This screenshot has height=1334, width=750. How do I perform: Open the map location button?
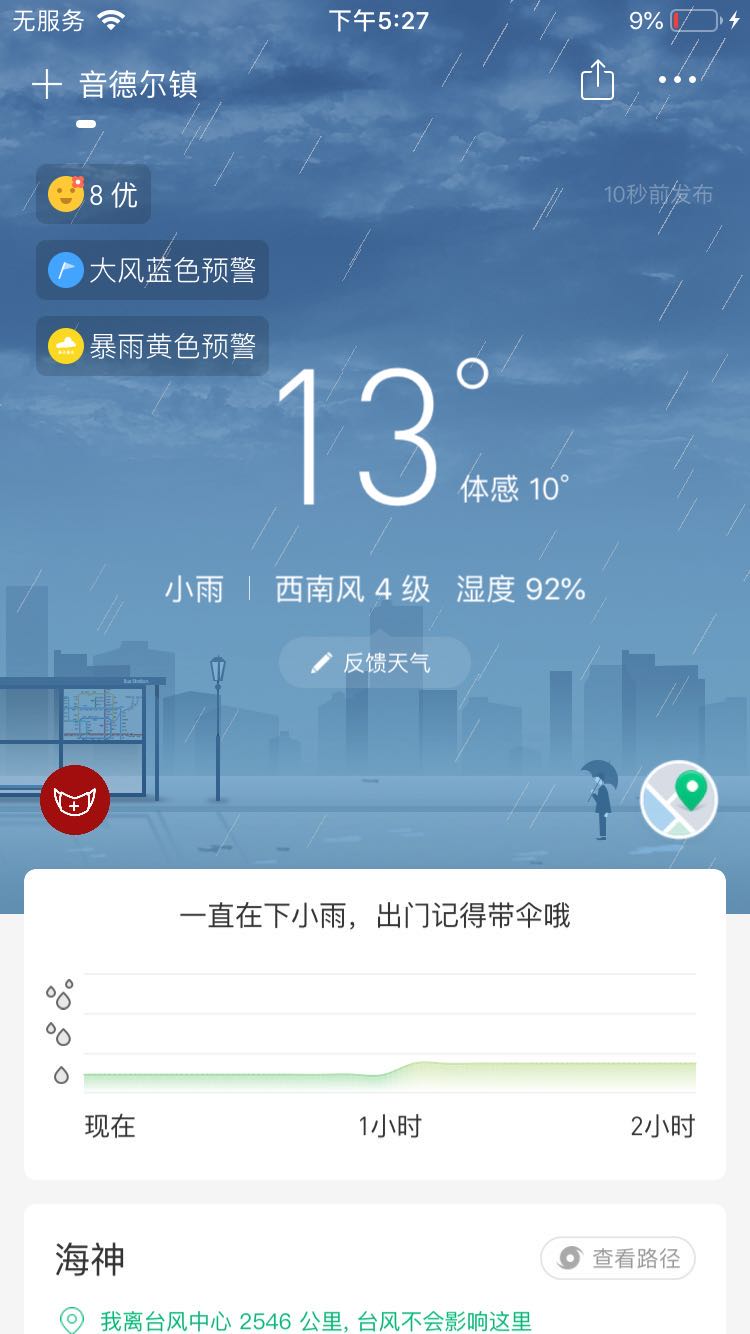(x=679, y=799)
